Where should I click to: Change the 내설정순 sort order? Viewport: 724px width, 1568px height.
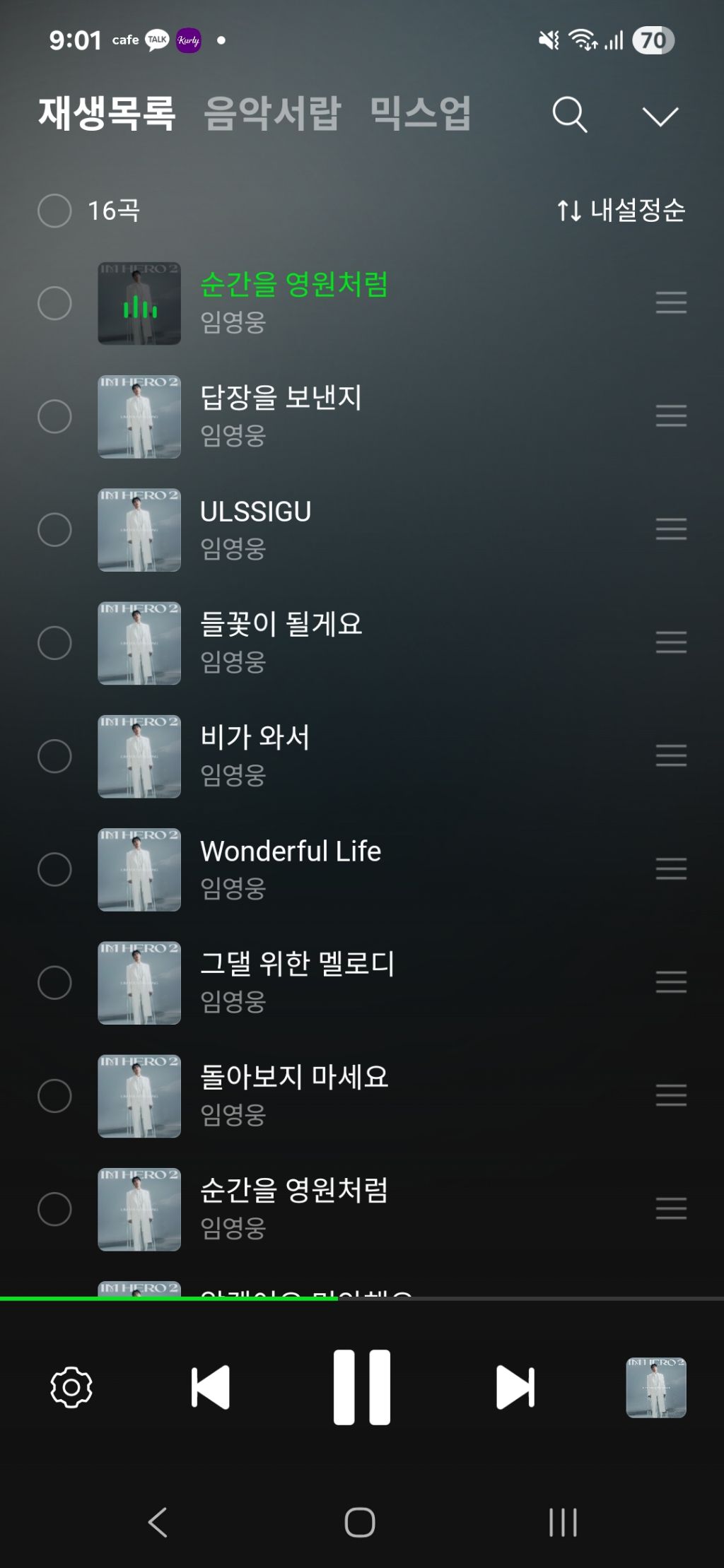(x=621, y=211)
